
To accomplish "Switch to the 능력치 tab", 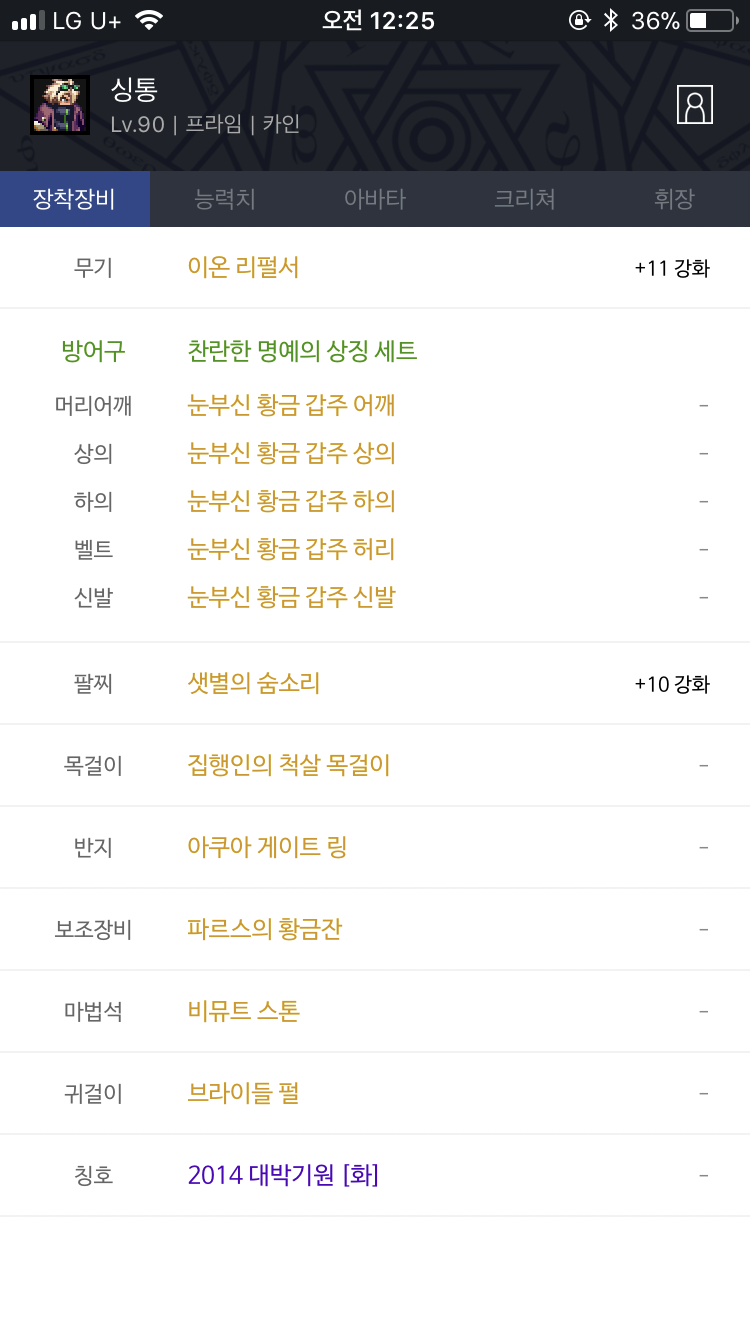I will click(225, 199).
